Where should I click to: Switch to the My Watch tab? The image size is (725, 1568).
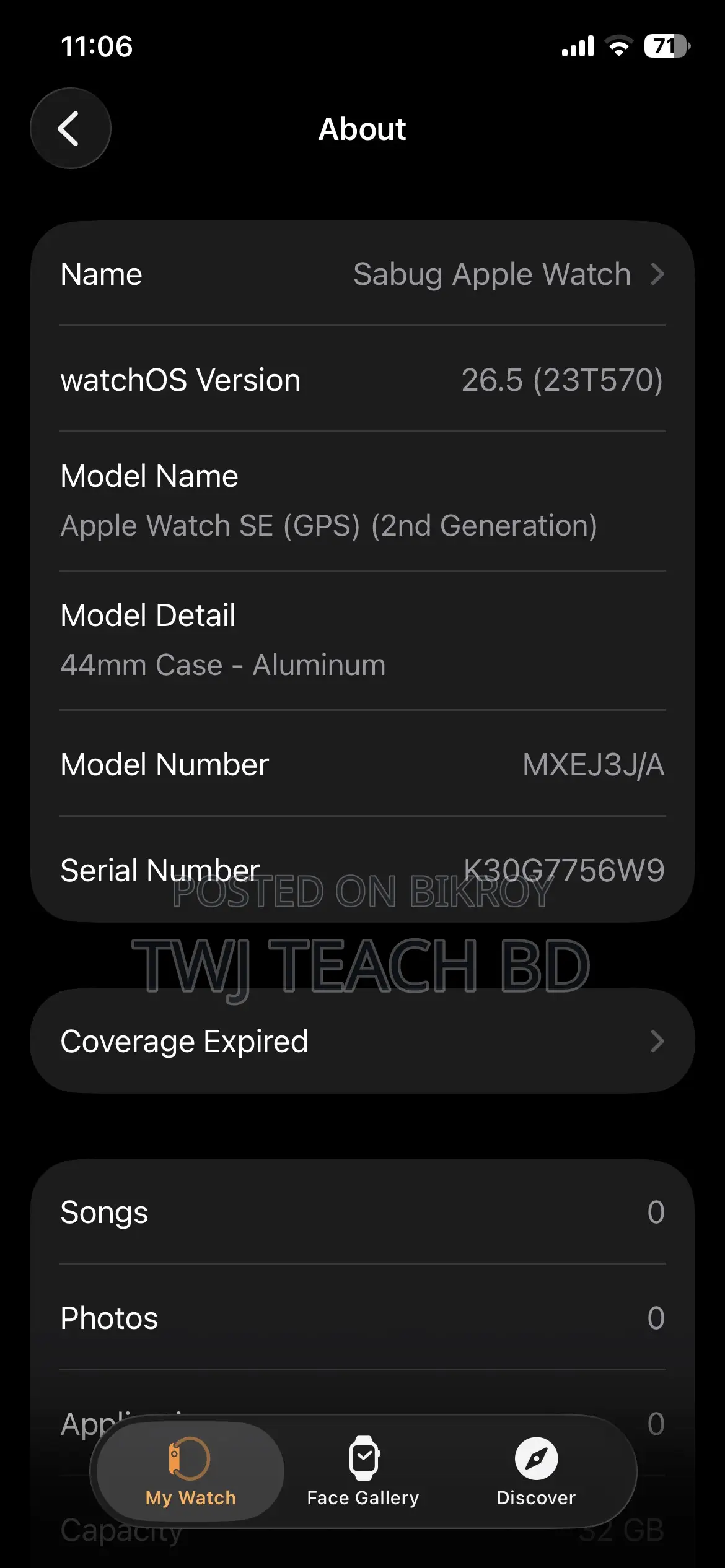[191, 1471]
